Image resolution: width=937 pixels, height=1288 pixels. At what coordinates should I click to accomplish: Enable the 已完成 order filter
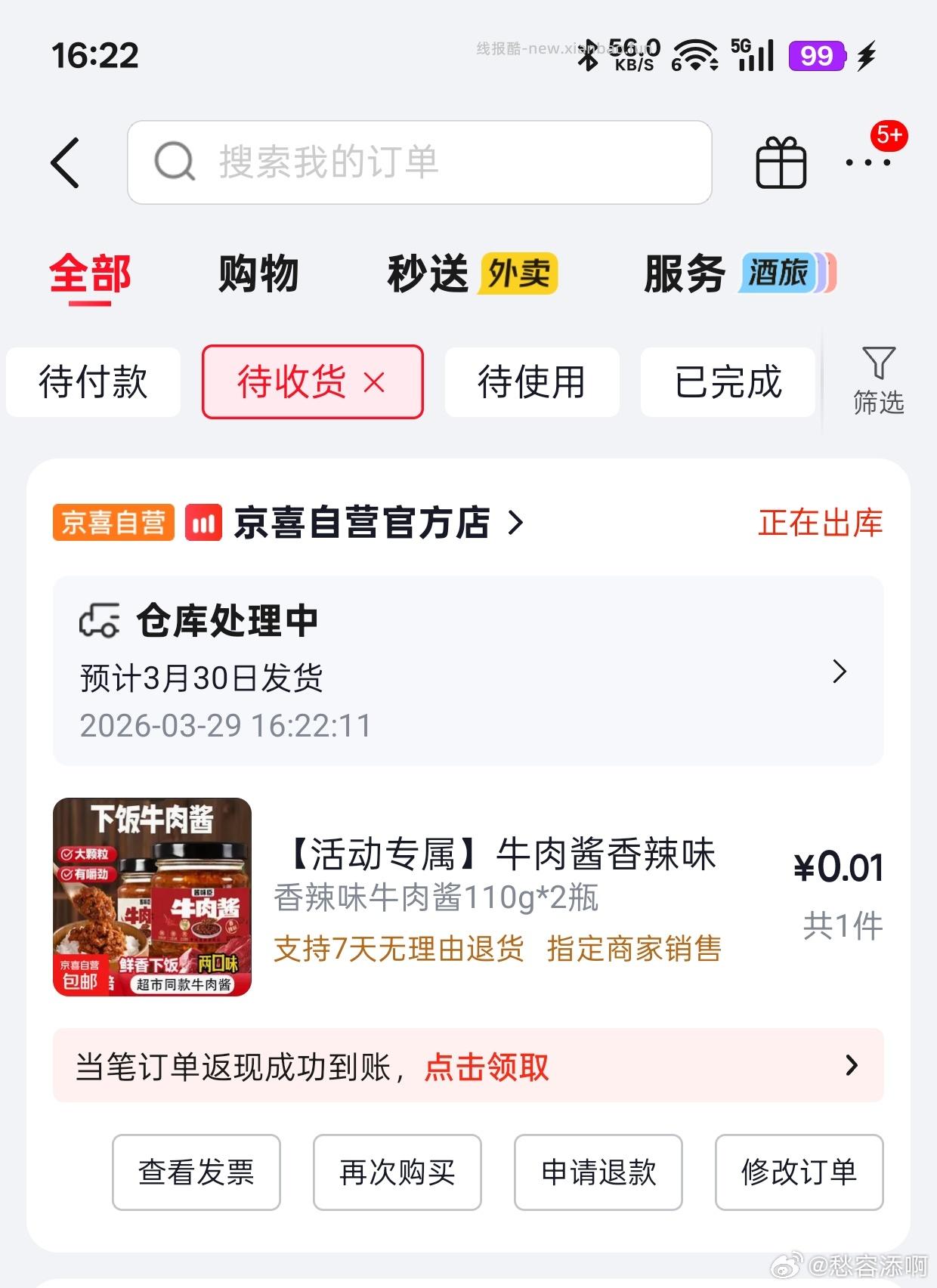pos(728,382)
